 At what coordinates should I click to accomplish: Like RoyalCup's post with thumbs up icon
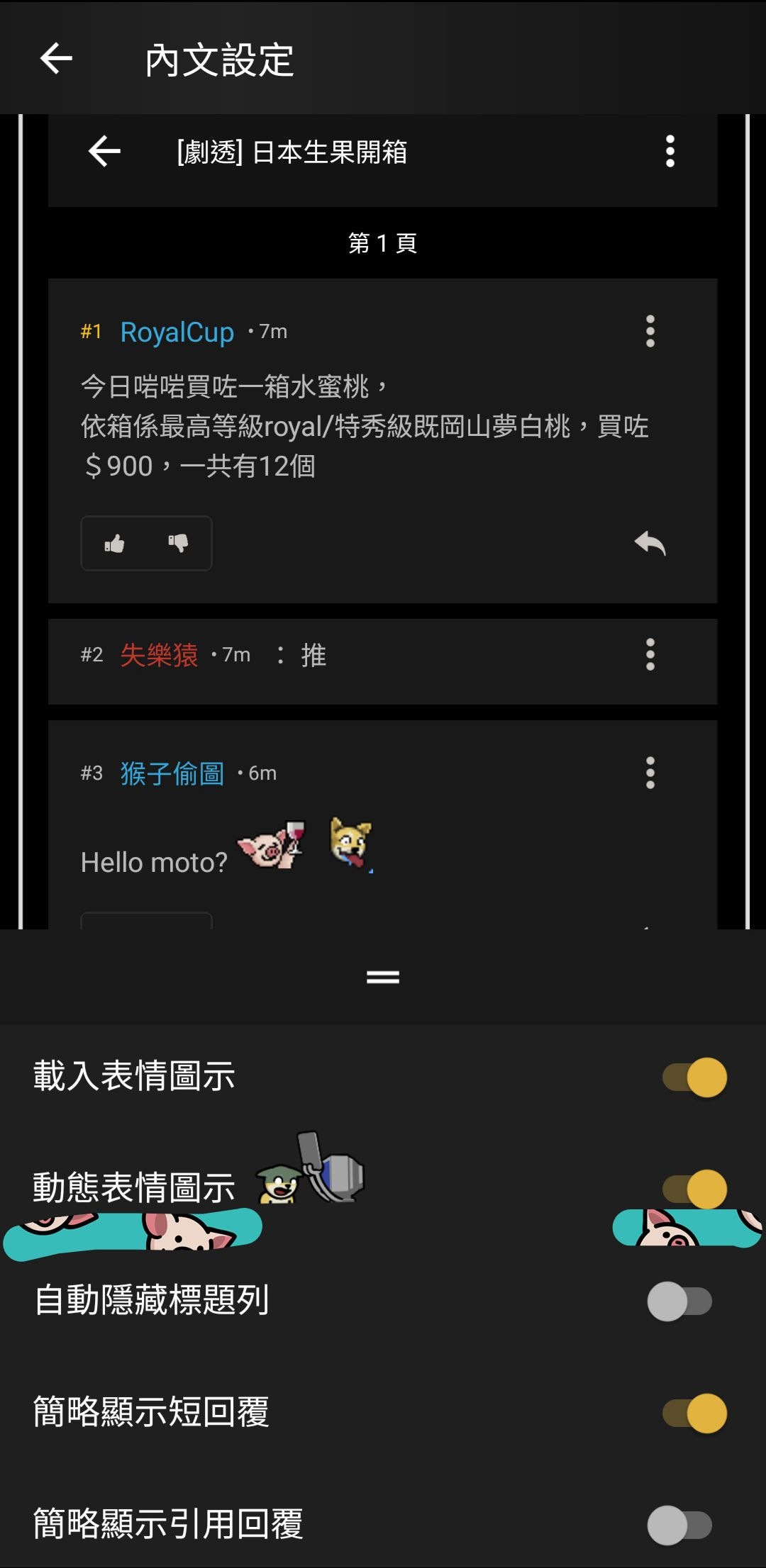(116, 543)
